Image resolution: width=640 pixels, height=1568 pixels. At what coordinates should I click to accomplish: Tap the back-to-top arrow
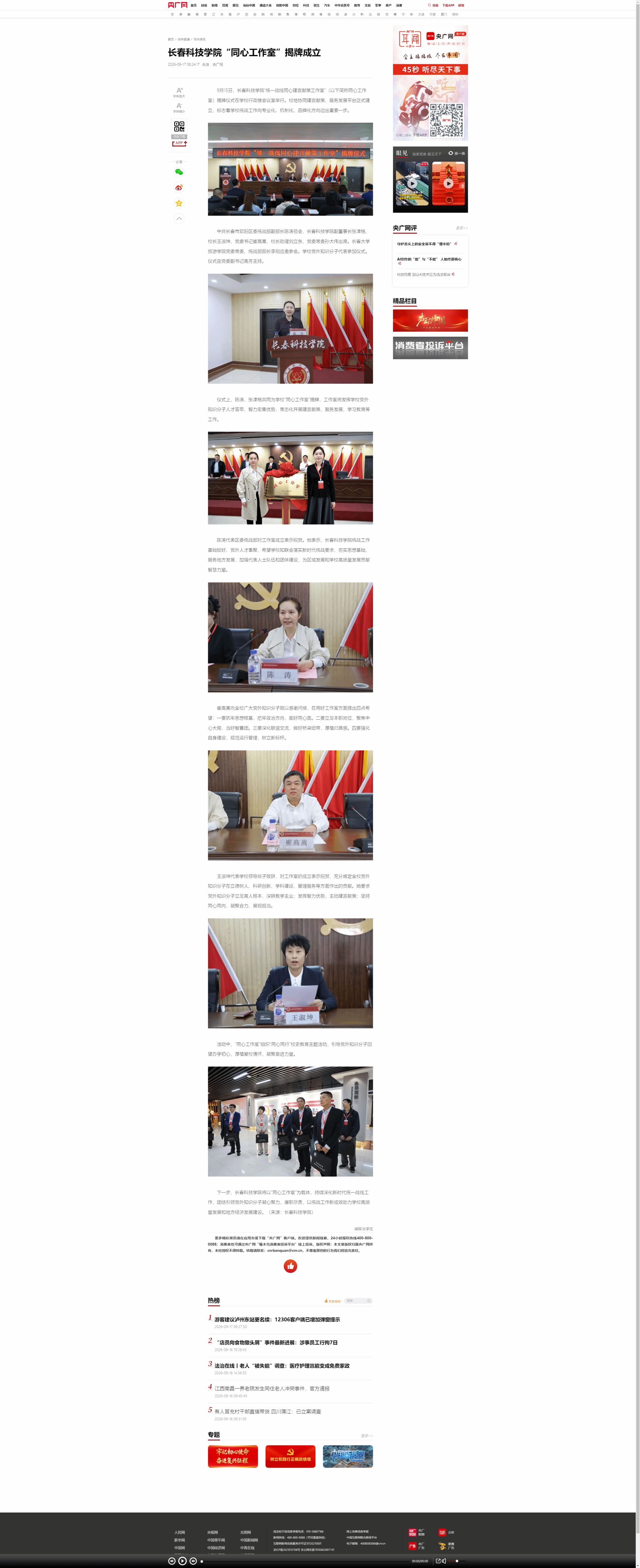[x=179, y=218]
